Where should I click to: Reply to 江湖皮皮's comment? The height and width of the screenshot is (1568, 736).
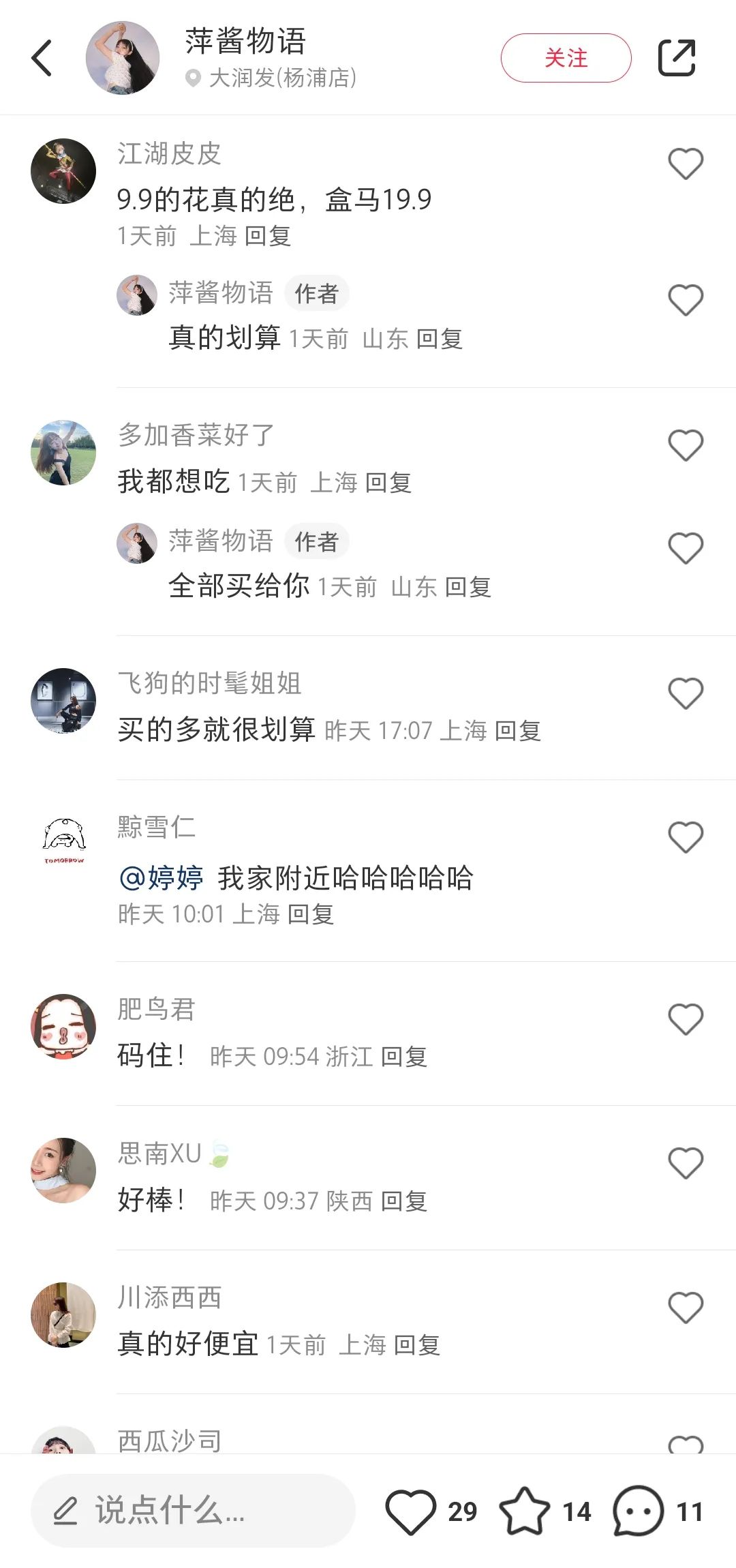pos(268,237)
